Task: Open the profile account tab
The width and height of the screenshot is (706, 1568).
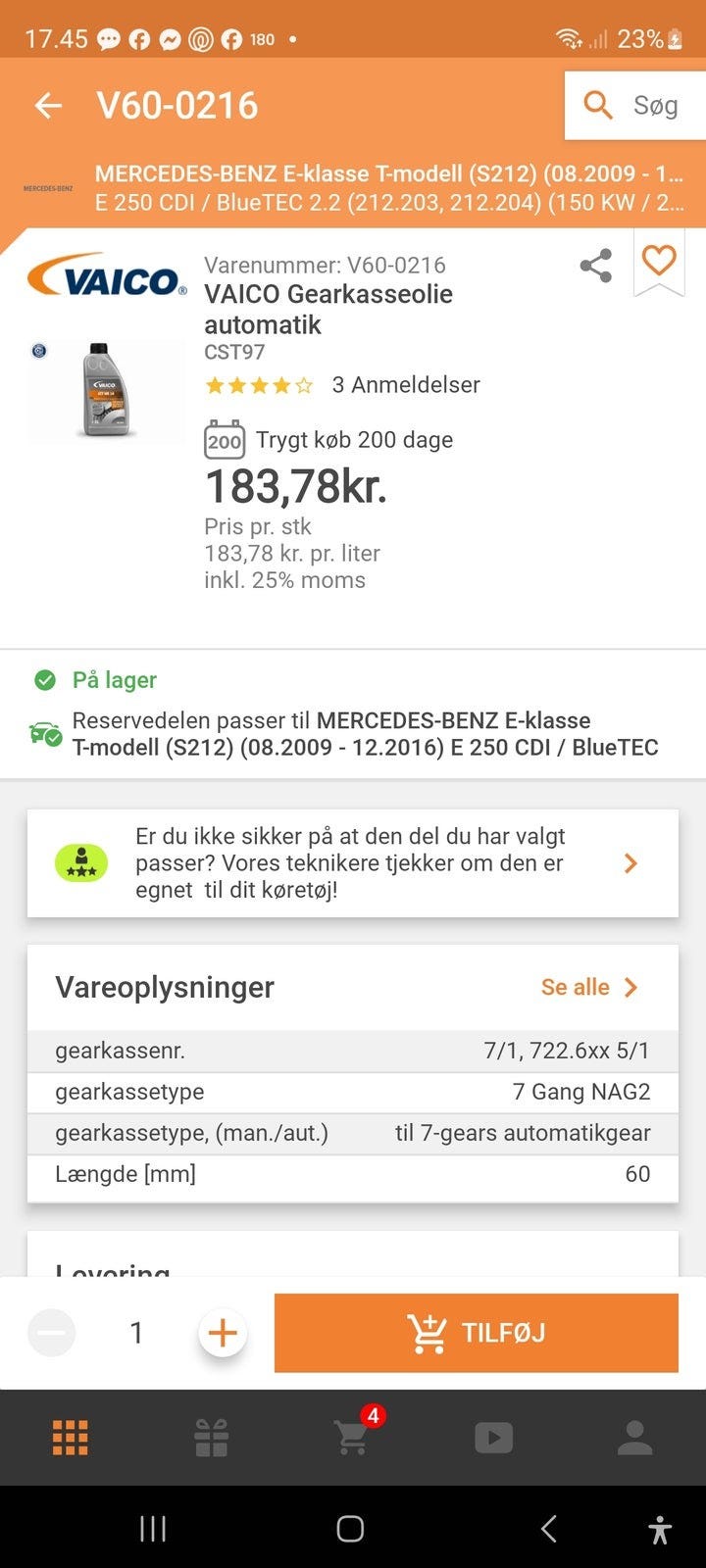Action: click(634, 1438)
